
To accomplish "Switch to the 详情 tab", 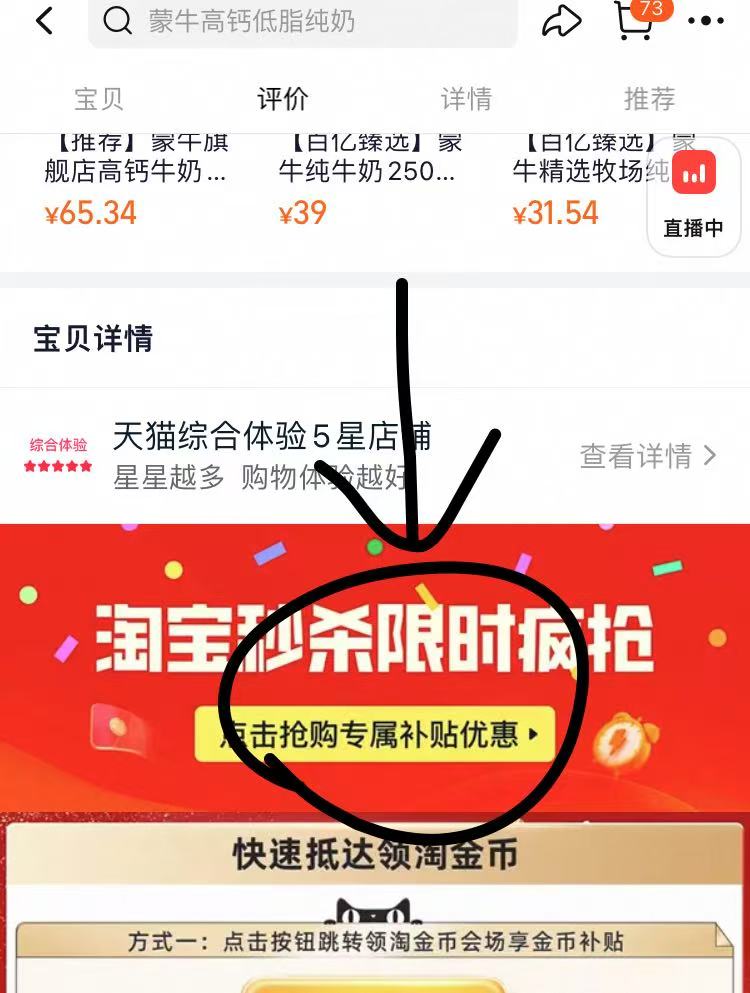I will [466, 99].
